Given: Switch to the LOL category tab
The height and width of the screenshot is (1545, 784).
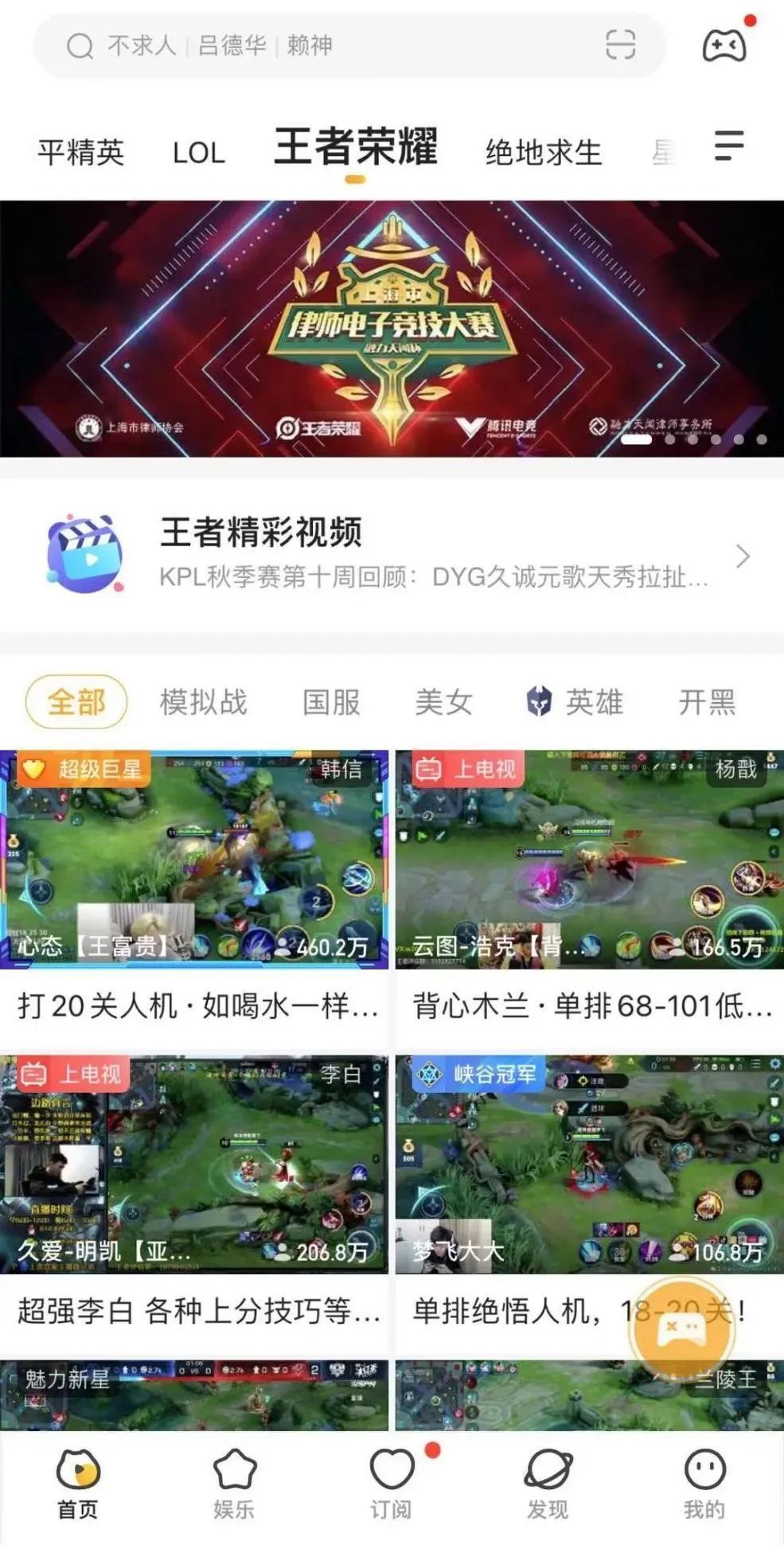Looking at the screenshot, I should 198,152.
